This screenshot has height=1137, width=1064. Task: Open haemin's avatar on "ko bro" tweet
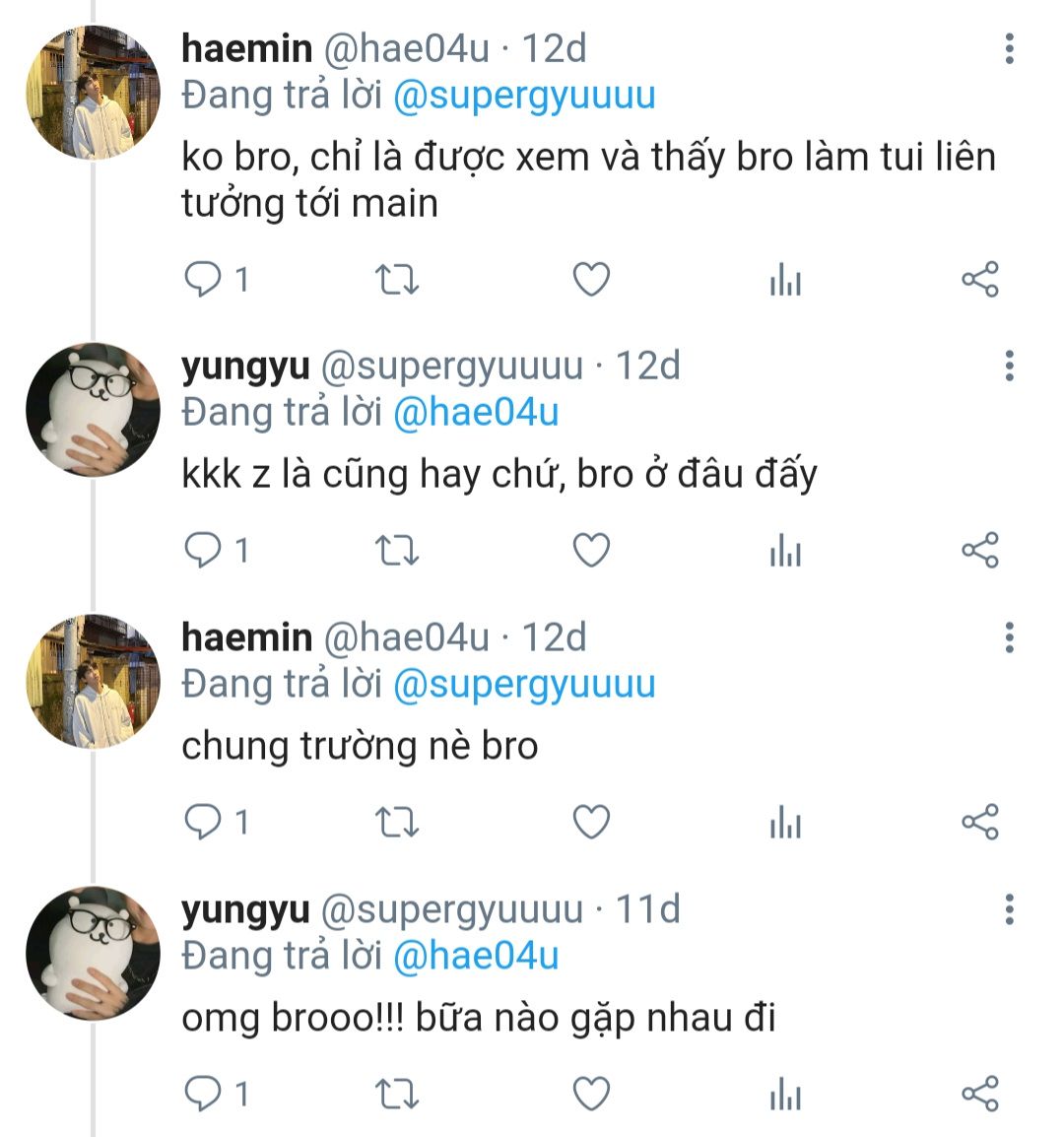[93, 94]
